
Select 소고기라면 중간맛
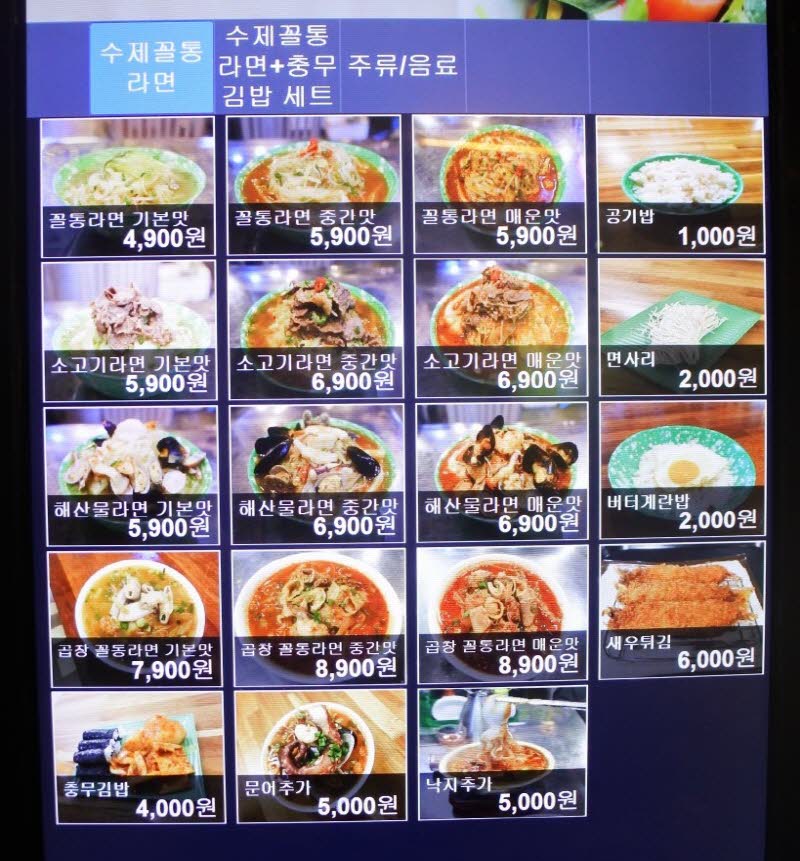(314, 329)
